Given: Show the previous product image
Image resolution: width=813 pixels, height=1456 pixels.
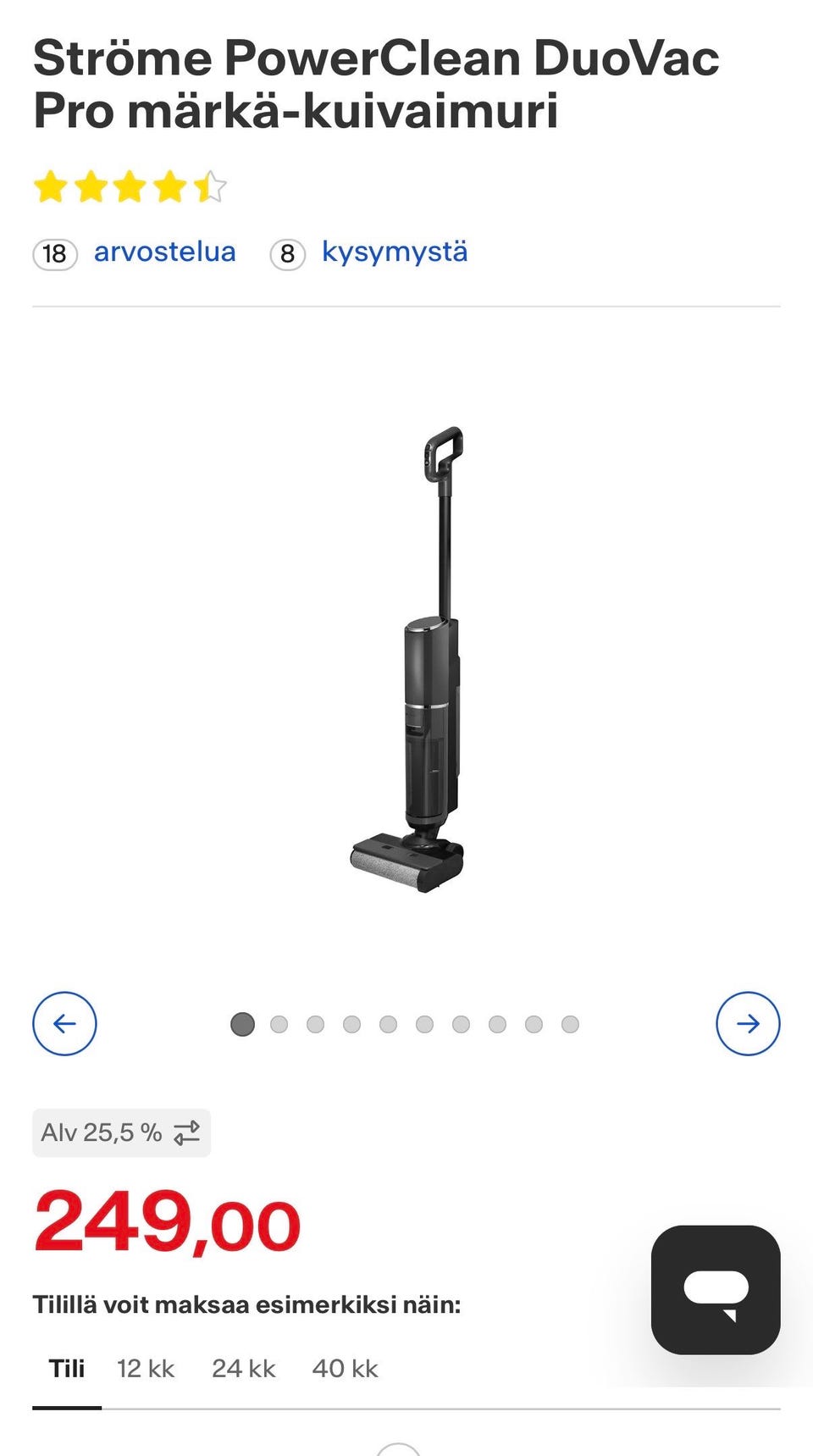Looking at the screenshot, I should pos(64,1023).
